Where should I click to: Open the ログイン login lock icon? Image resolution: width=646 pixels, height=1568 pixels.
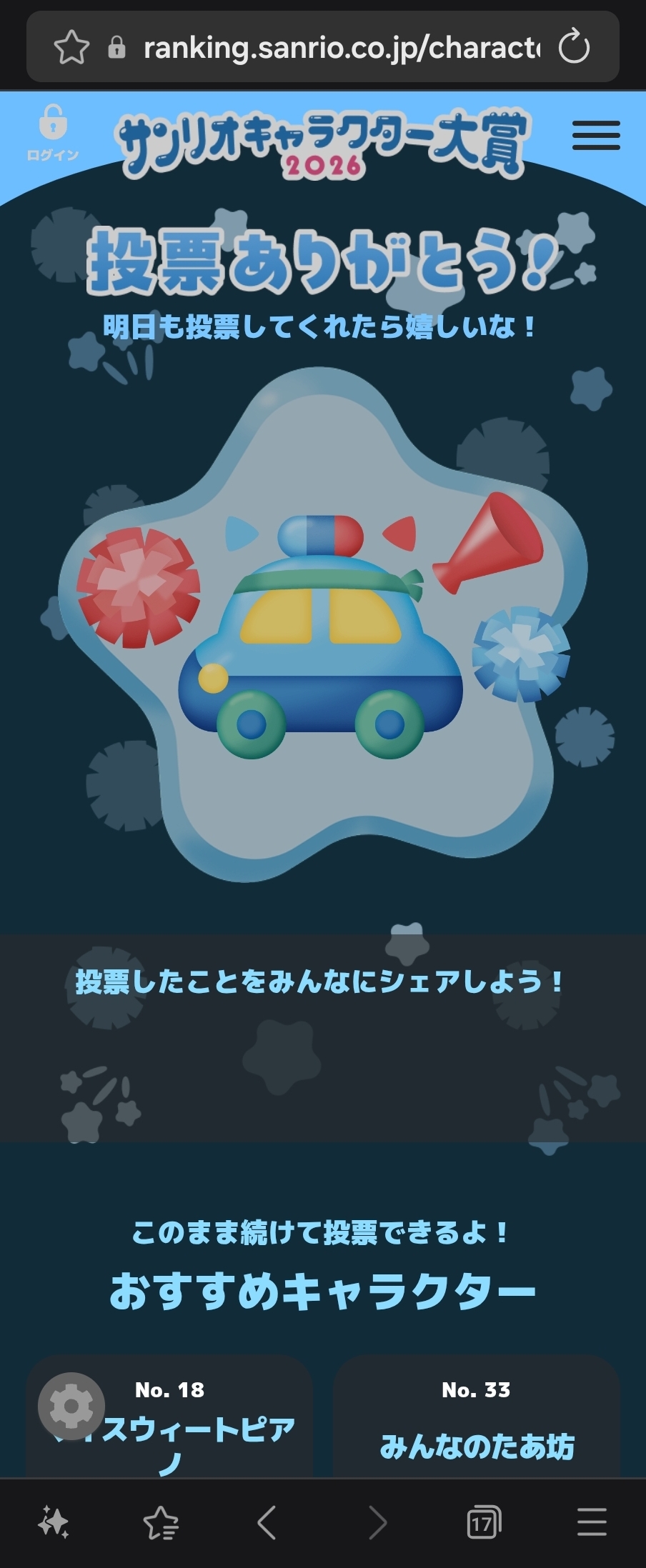tap(53, 132)
